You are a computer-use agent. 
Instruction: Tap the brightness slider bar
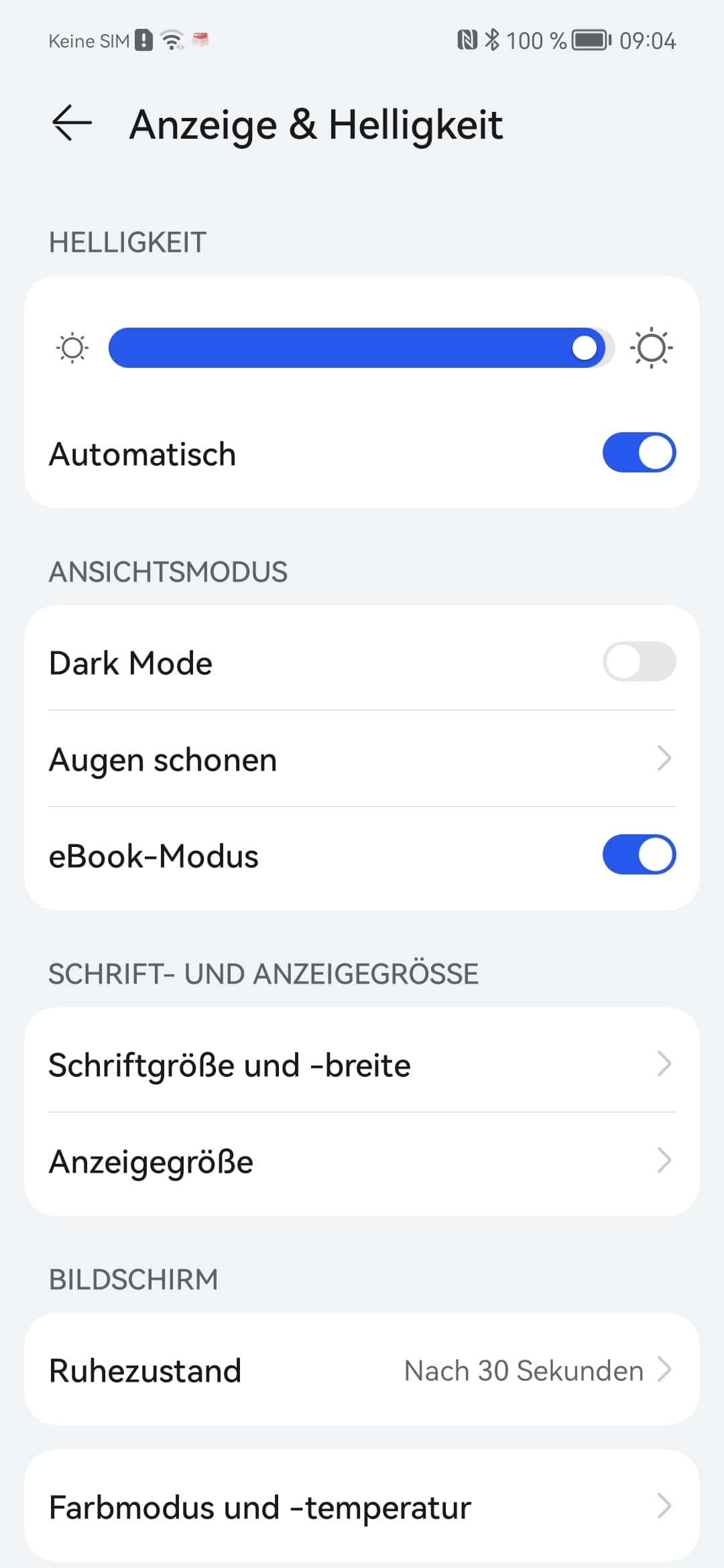tap(361, 348)
